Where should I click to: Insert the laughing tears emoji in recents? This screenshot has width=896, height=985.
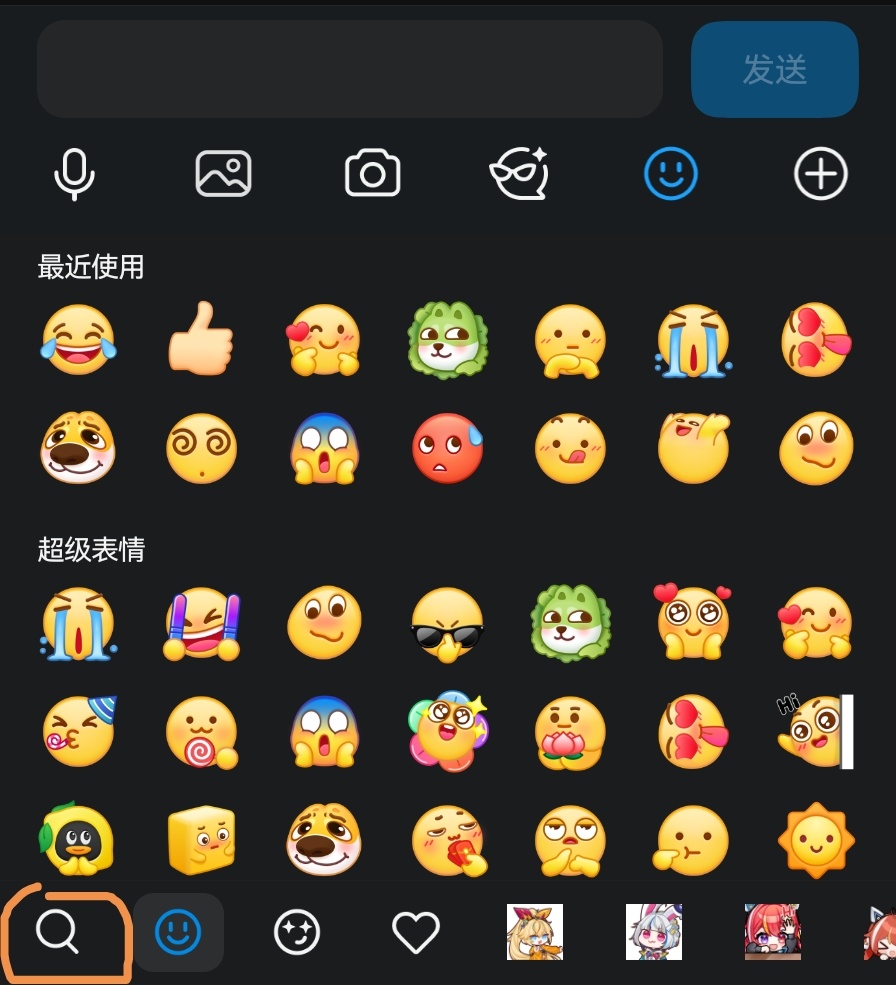point(78,340)
